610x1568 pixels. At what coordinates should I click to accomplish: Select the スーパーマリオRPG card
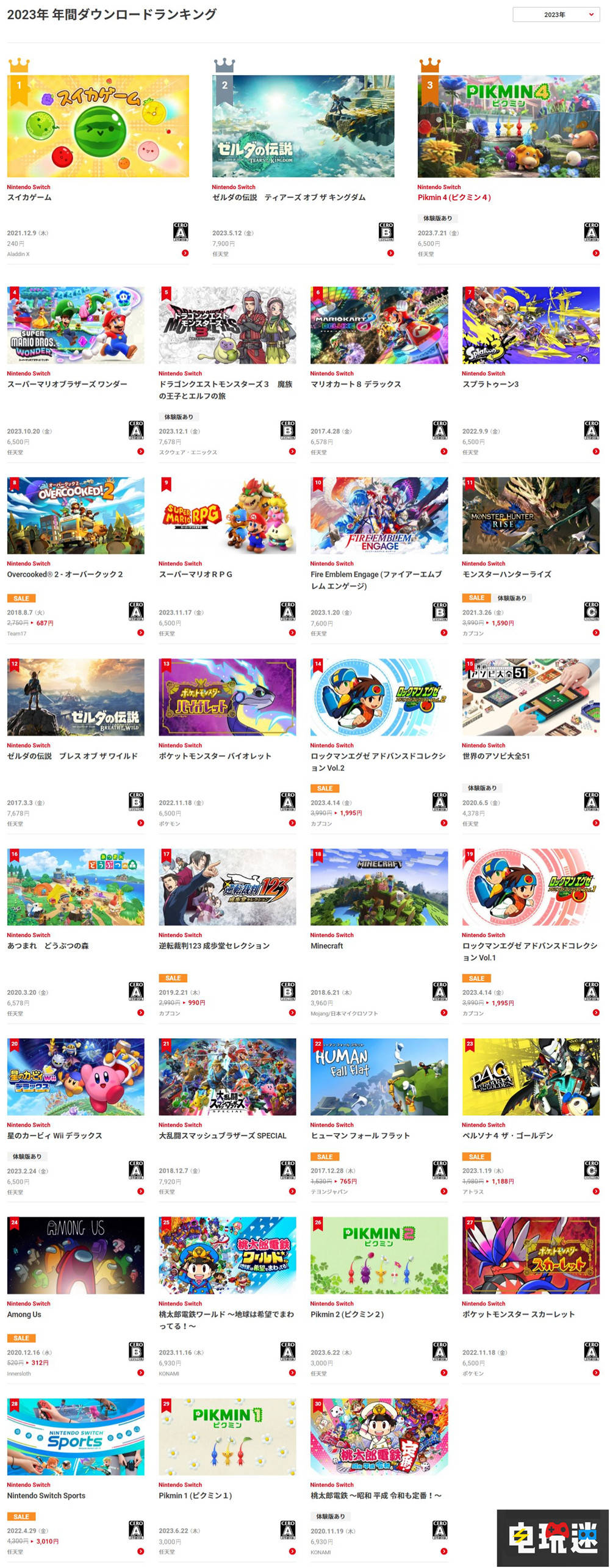[x=227, y=516]
